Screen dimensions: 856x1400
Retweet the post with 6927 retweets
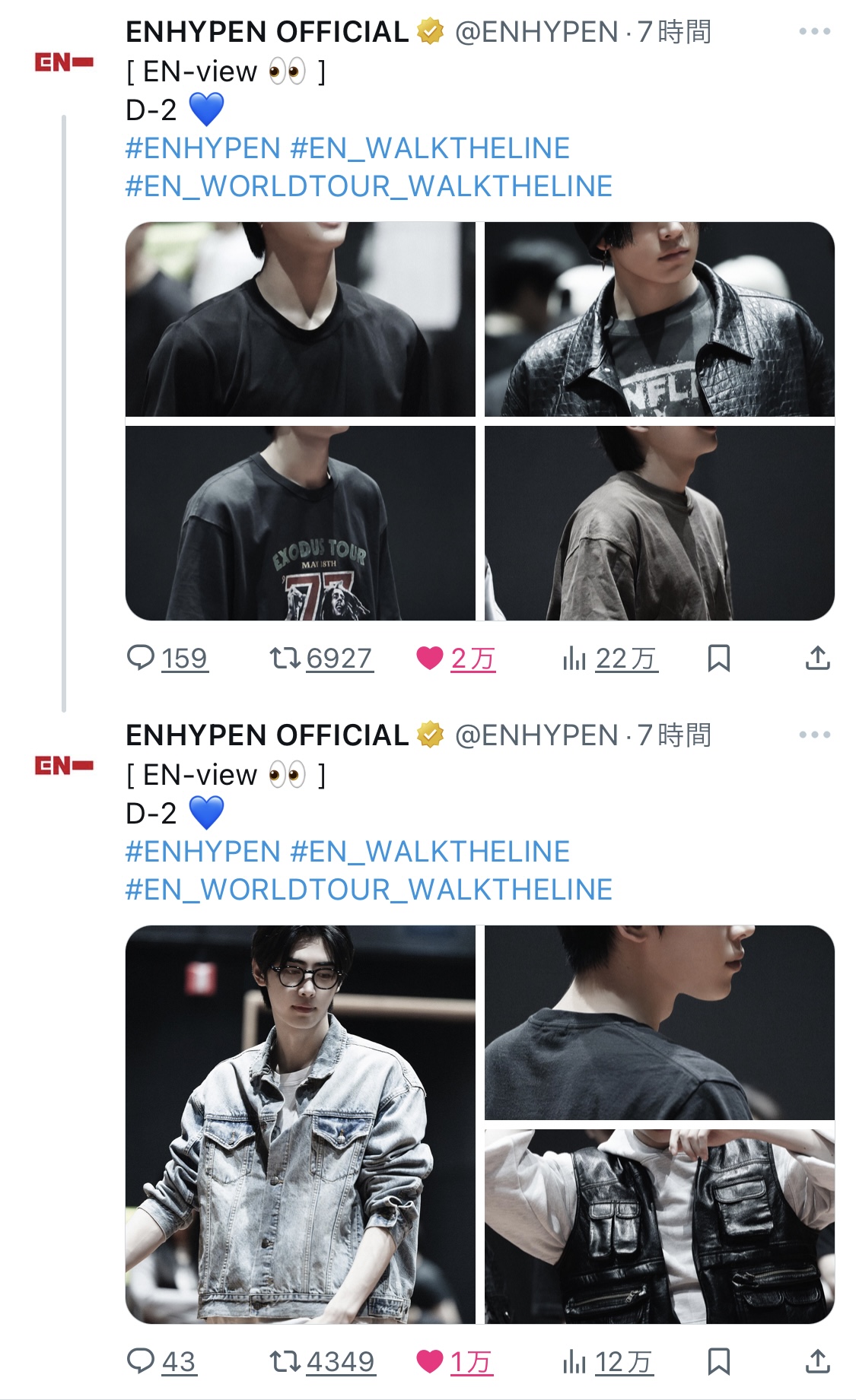(285, 657)
